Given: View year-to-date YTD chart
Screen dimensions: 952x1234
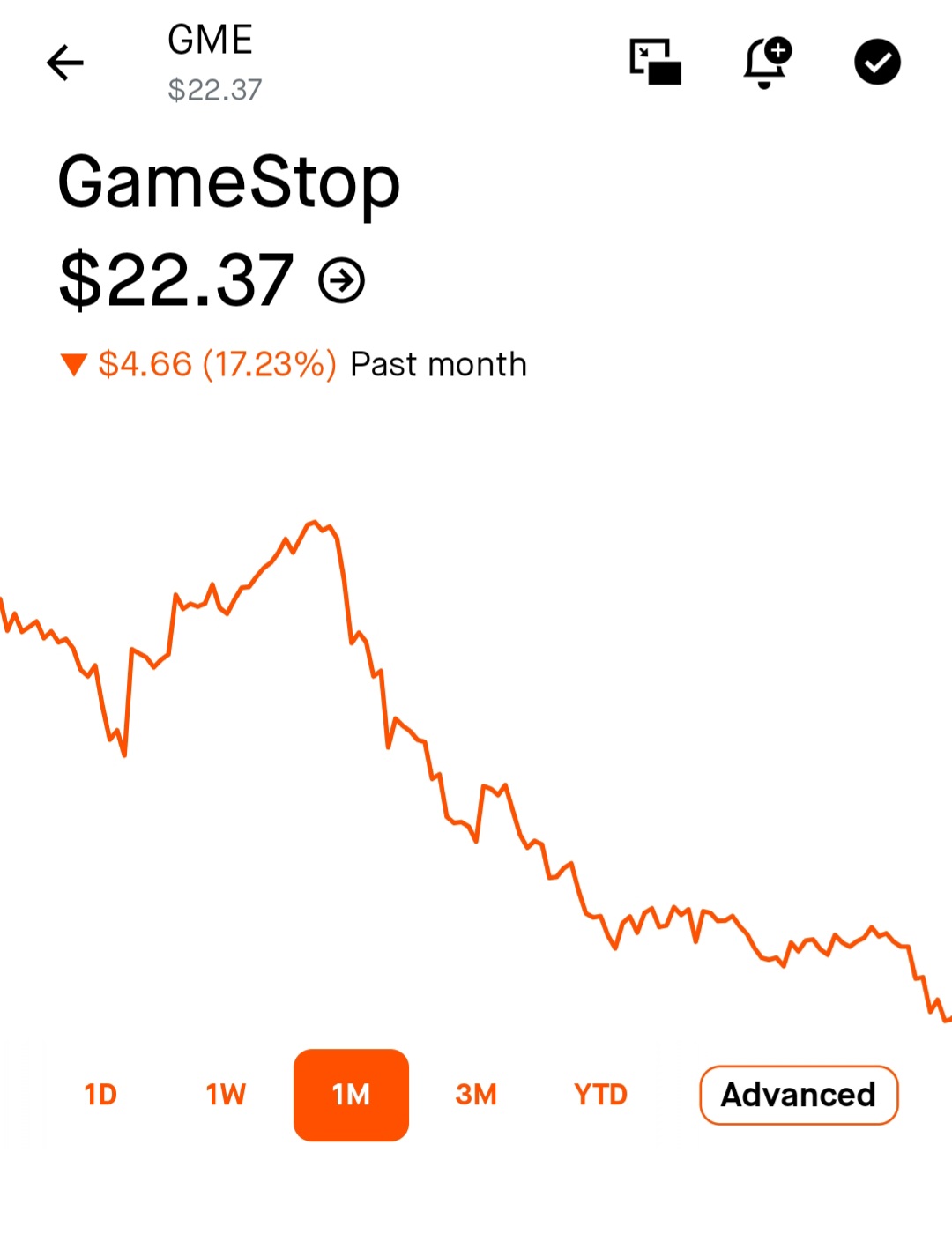Looking at the screenshot, I should click(x=600, y=1095).
